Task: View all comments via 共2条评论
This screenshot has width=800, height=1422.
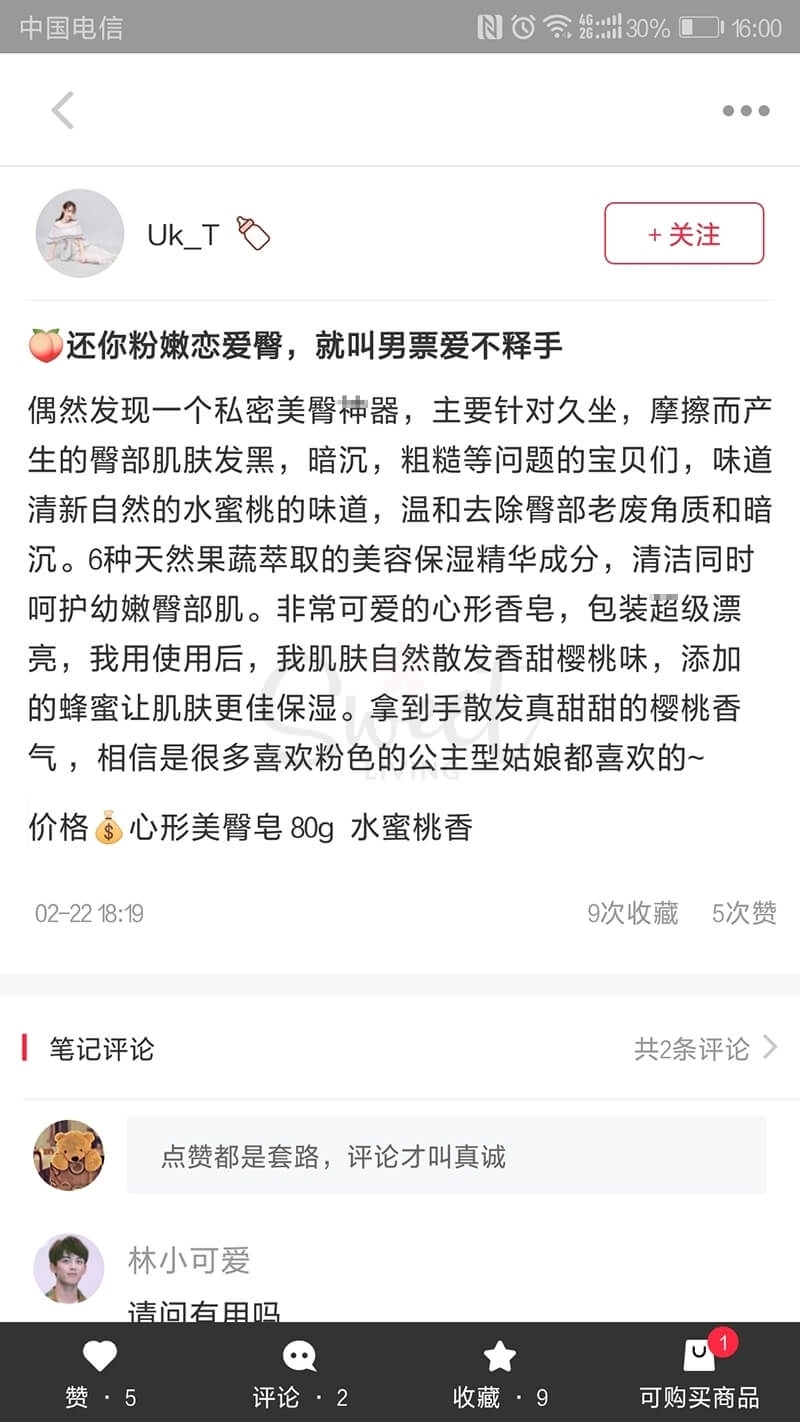Action: tap(705, 1048)
